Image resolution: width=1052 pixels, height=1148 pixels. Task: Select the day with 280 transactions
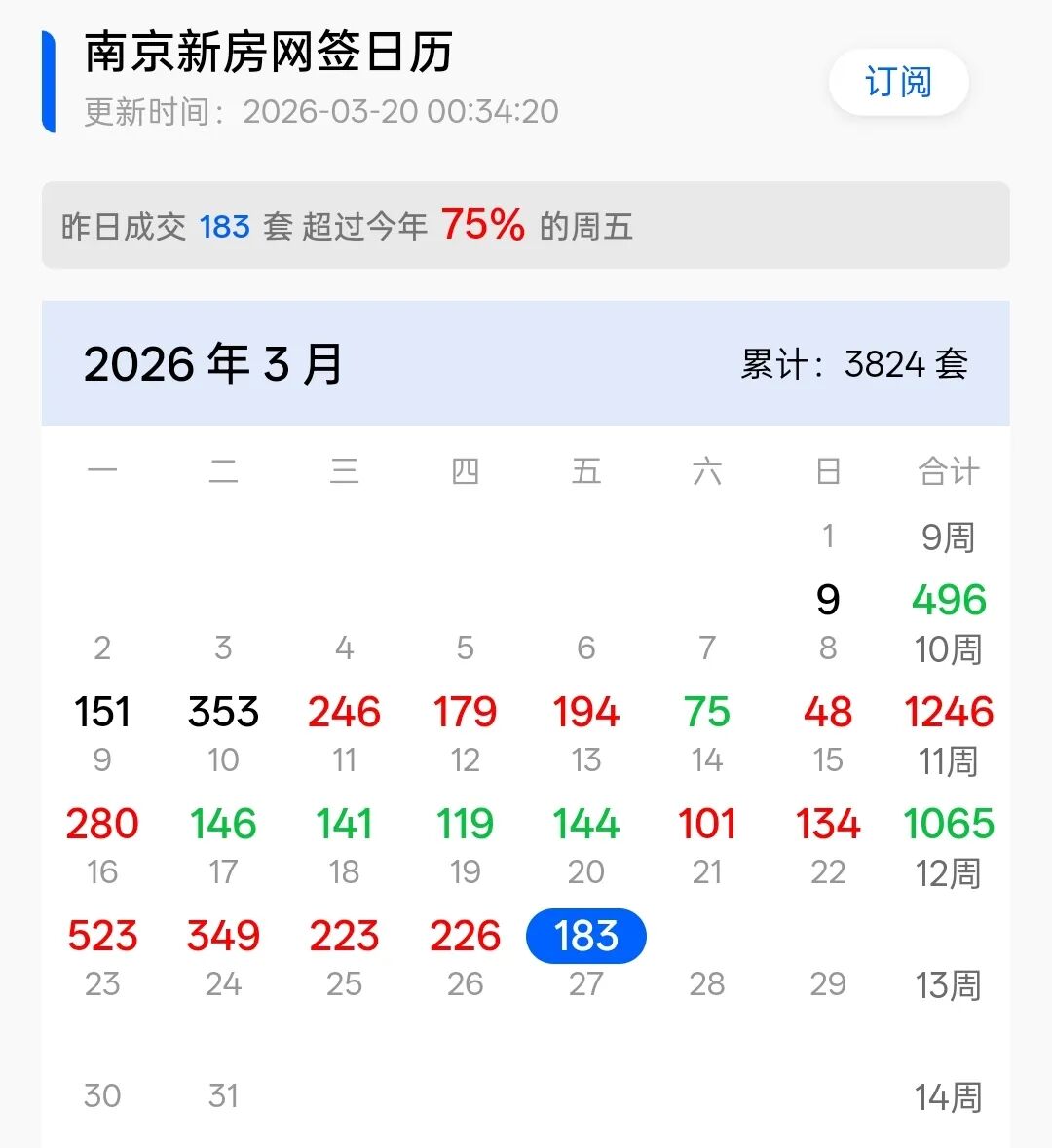coord(102,824)
